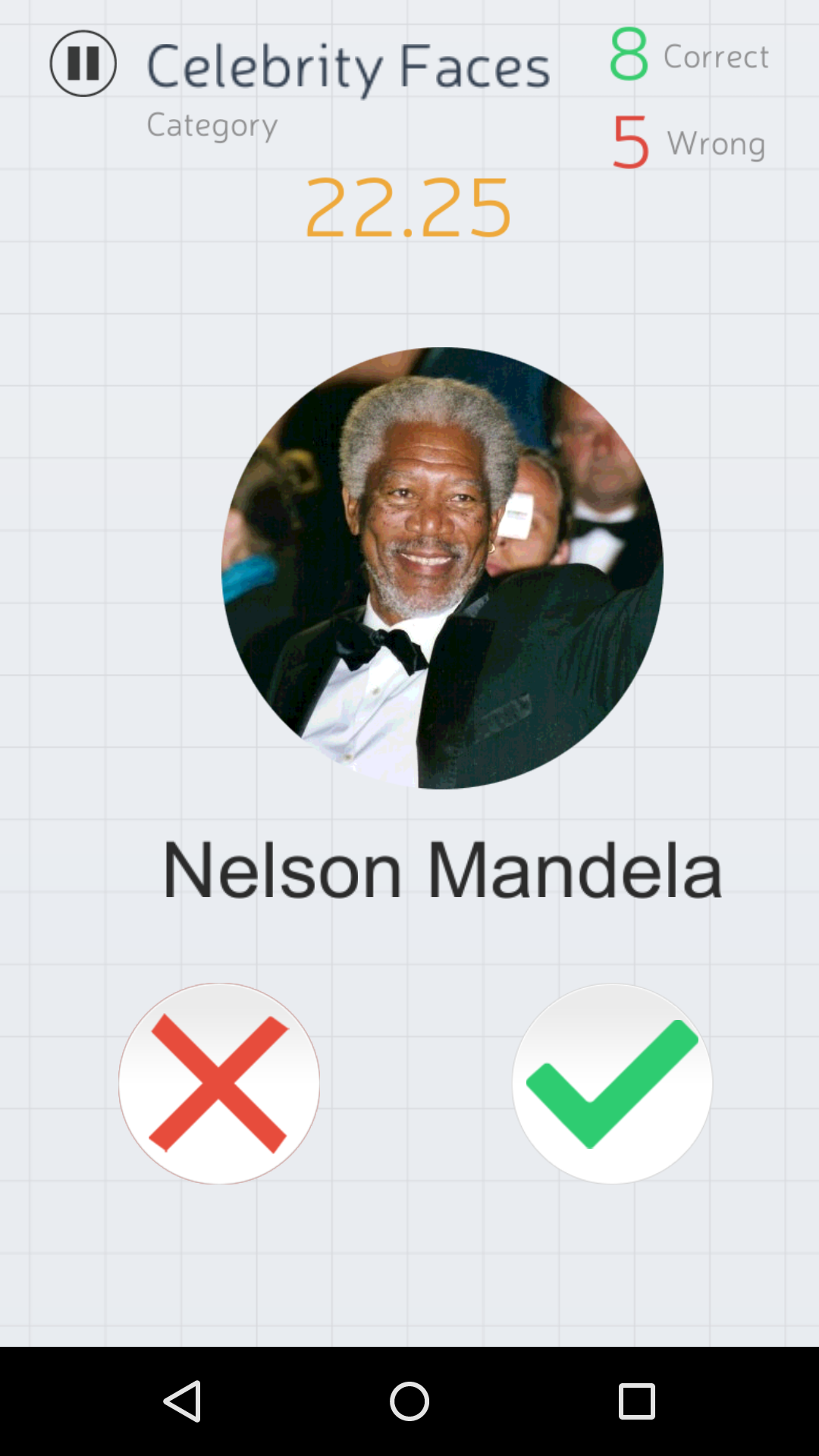Open recent apps overview
The width and height of the screenshot is (819, 1456).
pyautogui.click(x=636, y=1401)
